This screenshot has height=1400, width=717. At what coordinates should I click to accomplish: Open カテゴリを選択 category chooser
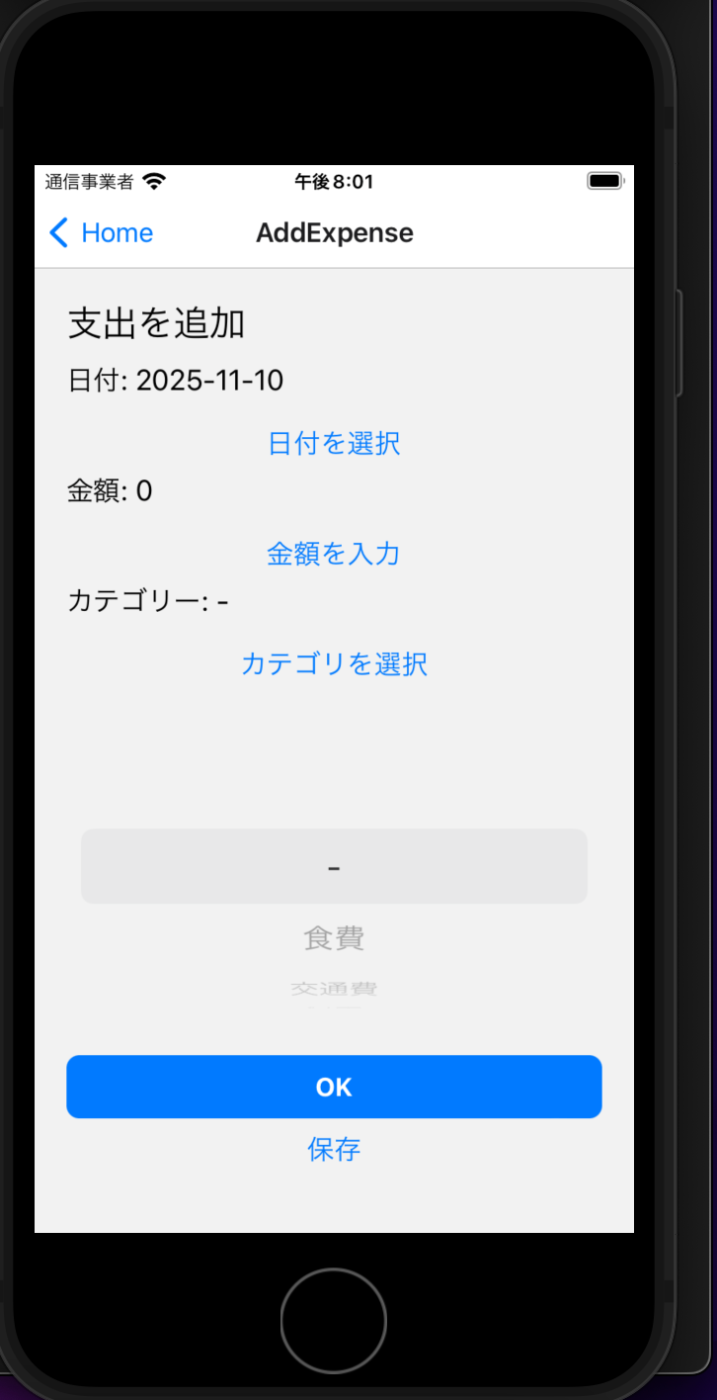click(334, 663)
